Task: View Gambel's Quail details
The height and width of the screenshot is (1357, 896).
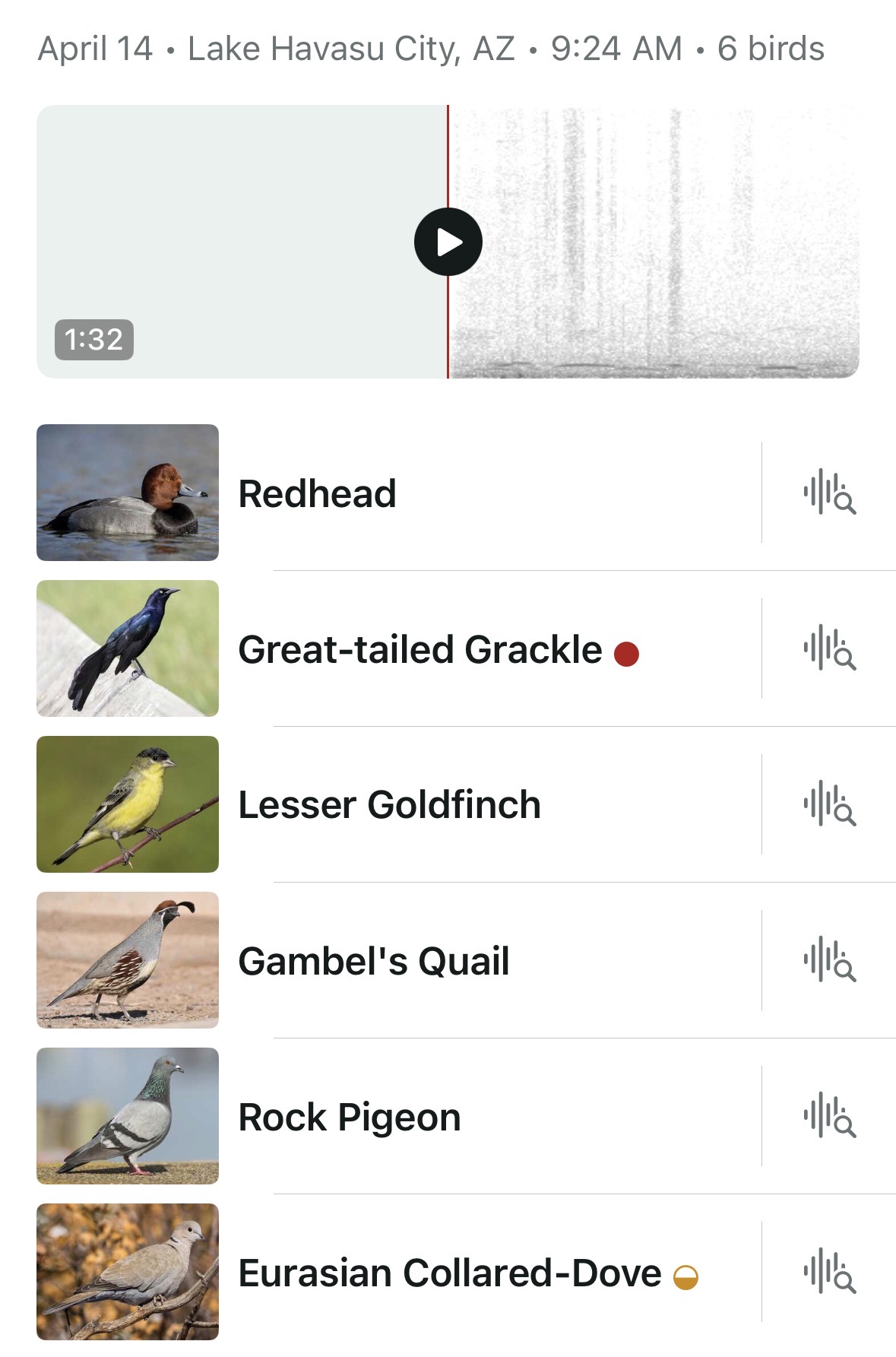Action: pos(373,961)
